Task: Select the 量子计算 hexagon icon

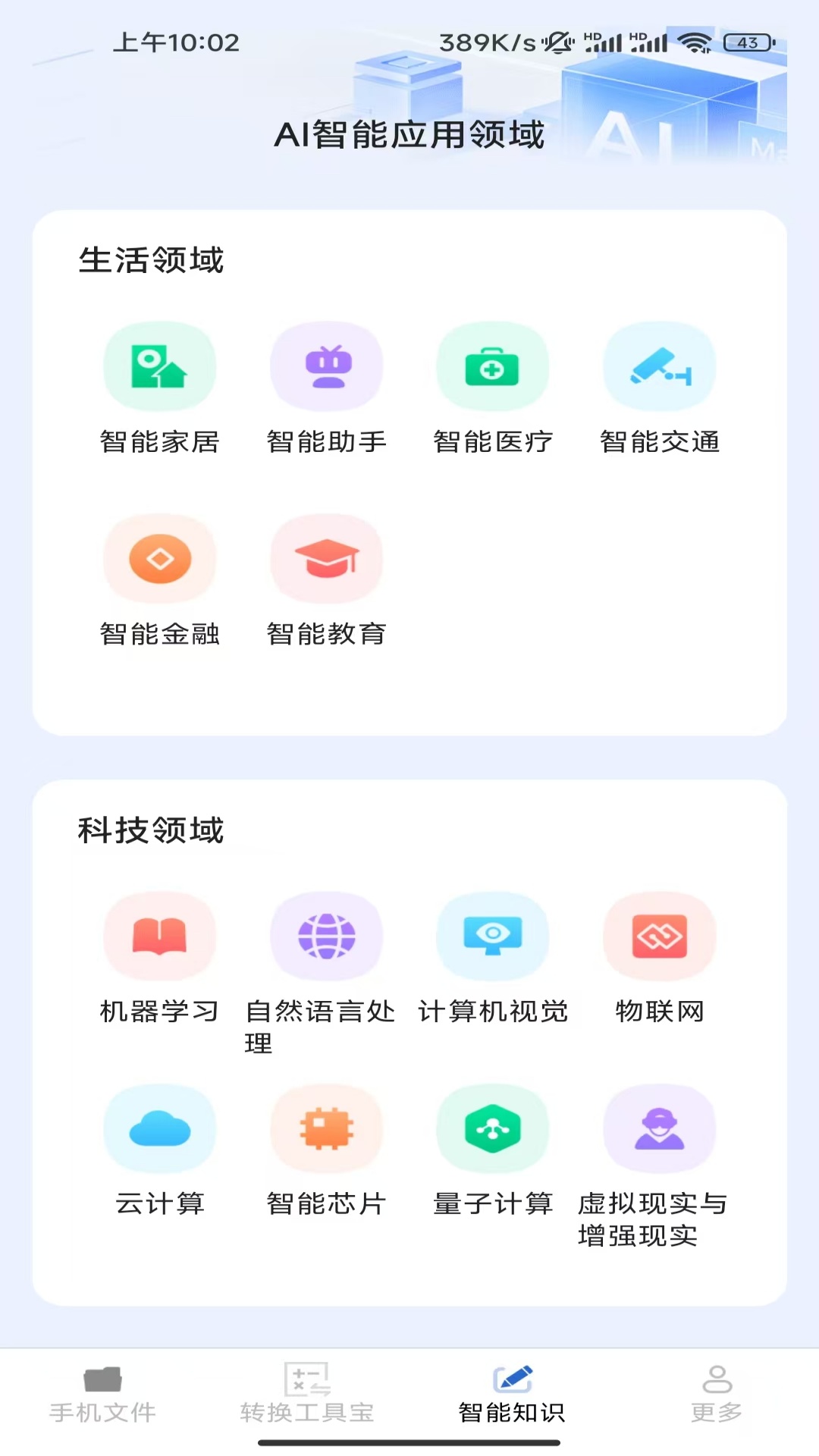Action: click(493, 1128)
